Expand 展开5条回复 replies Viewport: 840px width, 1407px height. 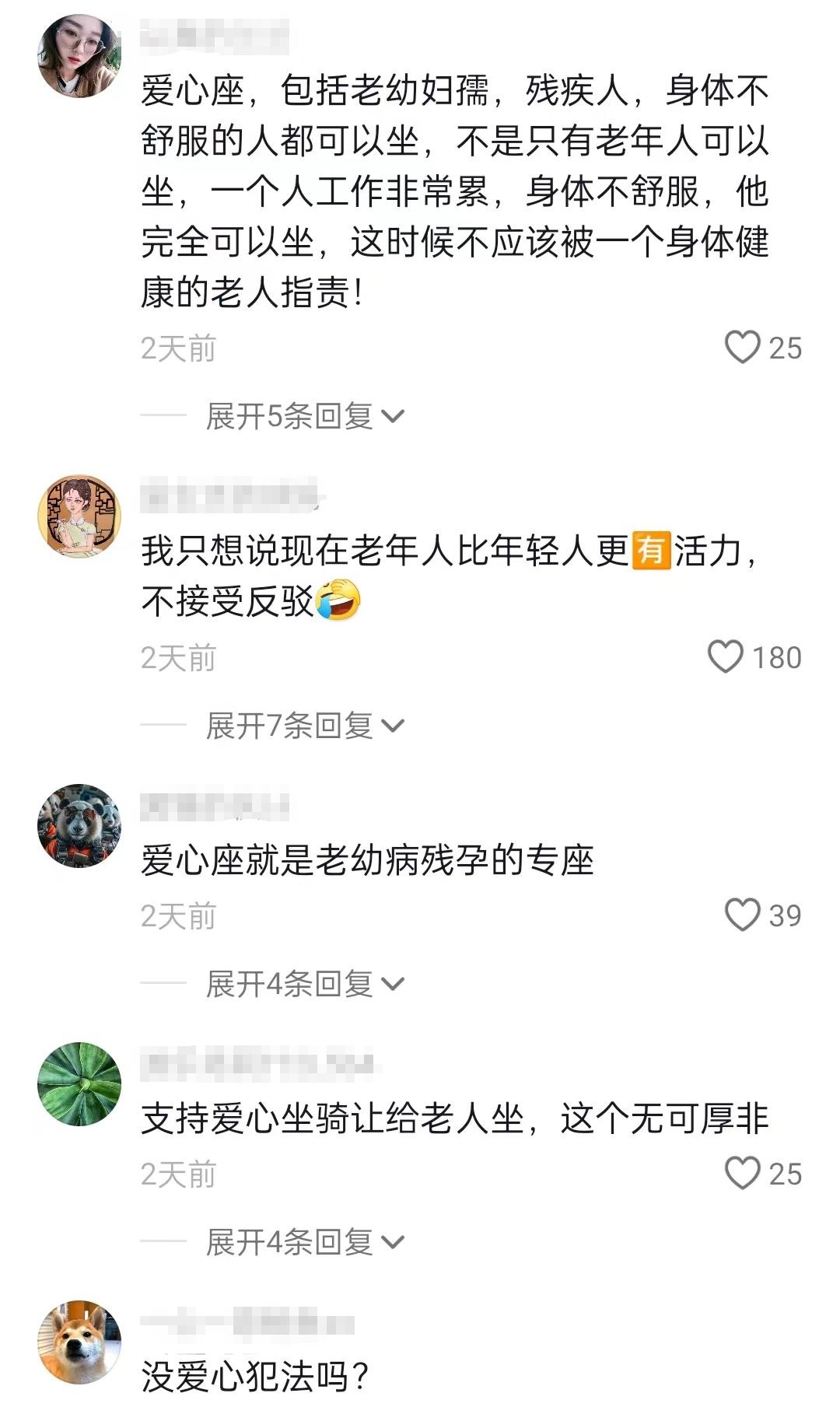point(303,417)
